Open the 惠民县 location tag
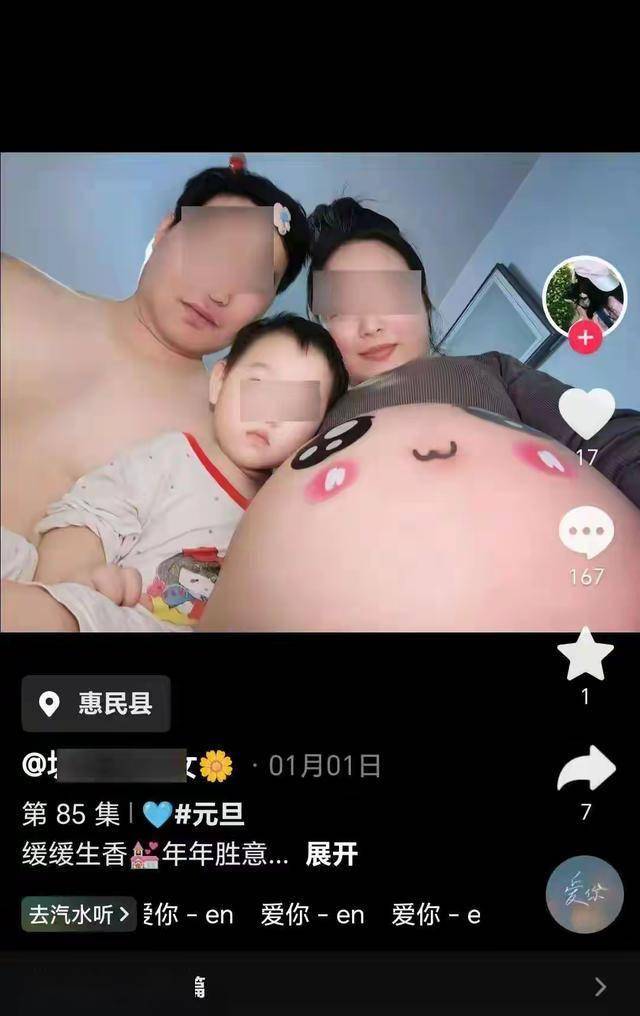The height and width of the screenshot is (1016, 640). (x=97, y=704)
